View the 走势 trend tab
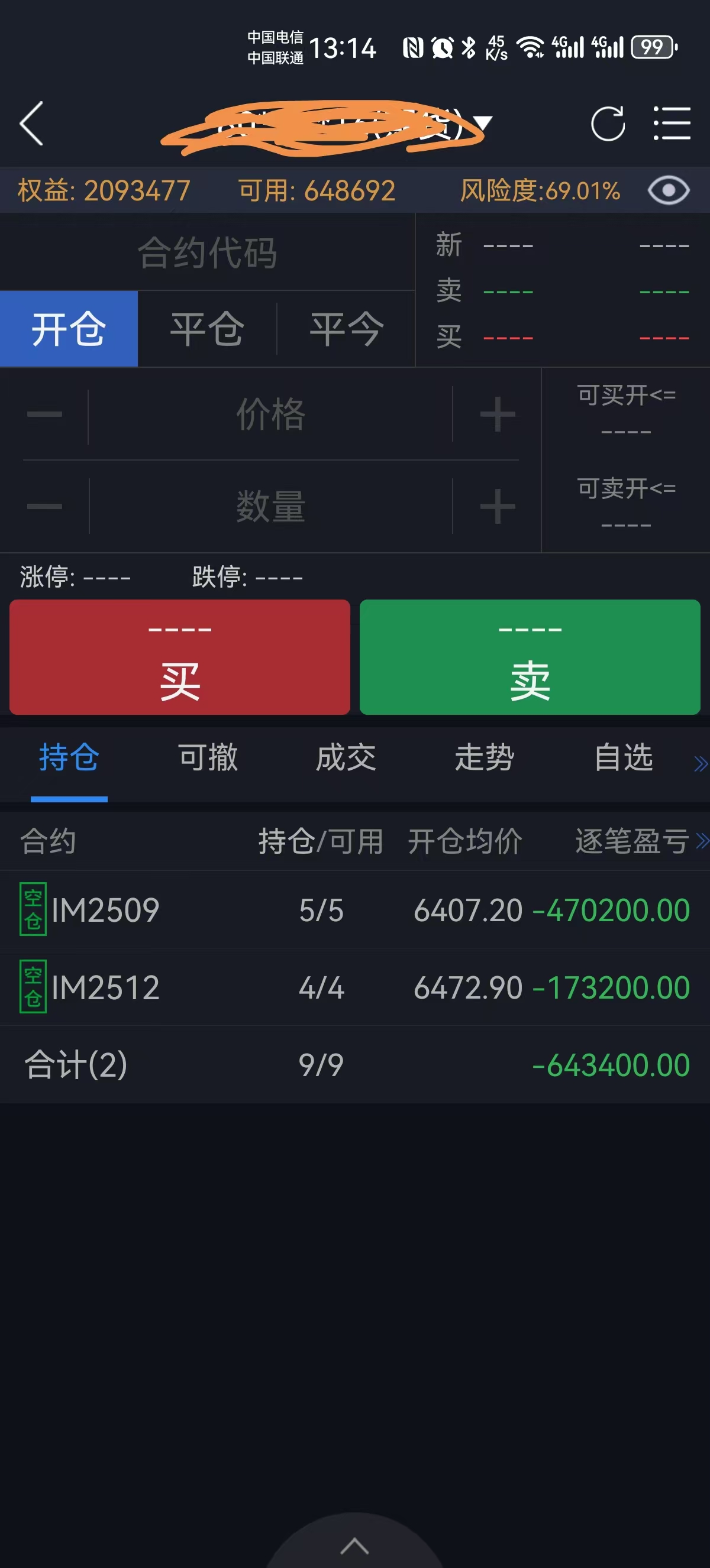This screenshot has height=1568, width=710. coord(485,758)
